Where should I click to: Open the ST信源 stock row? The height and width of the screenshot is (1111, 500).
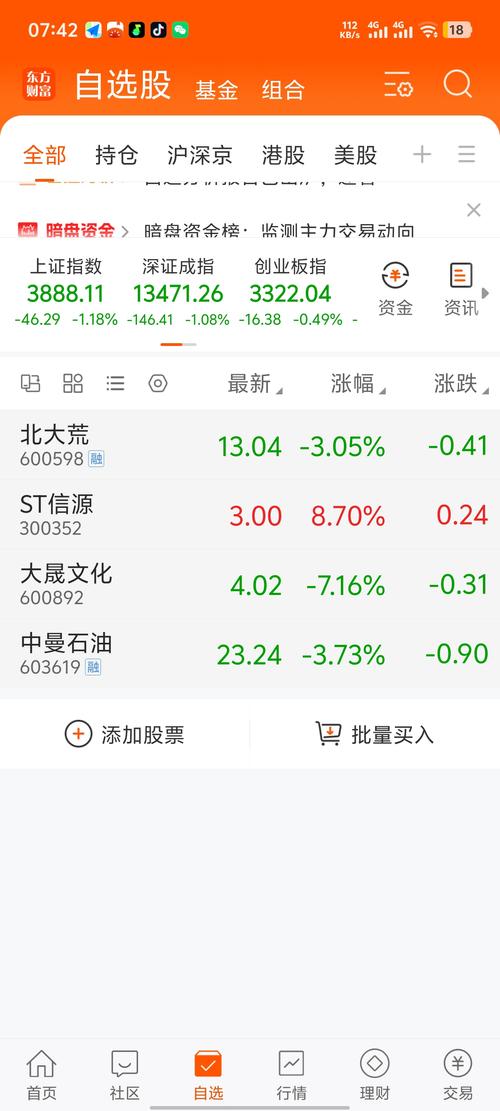pos(250,515)
